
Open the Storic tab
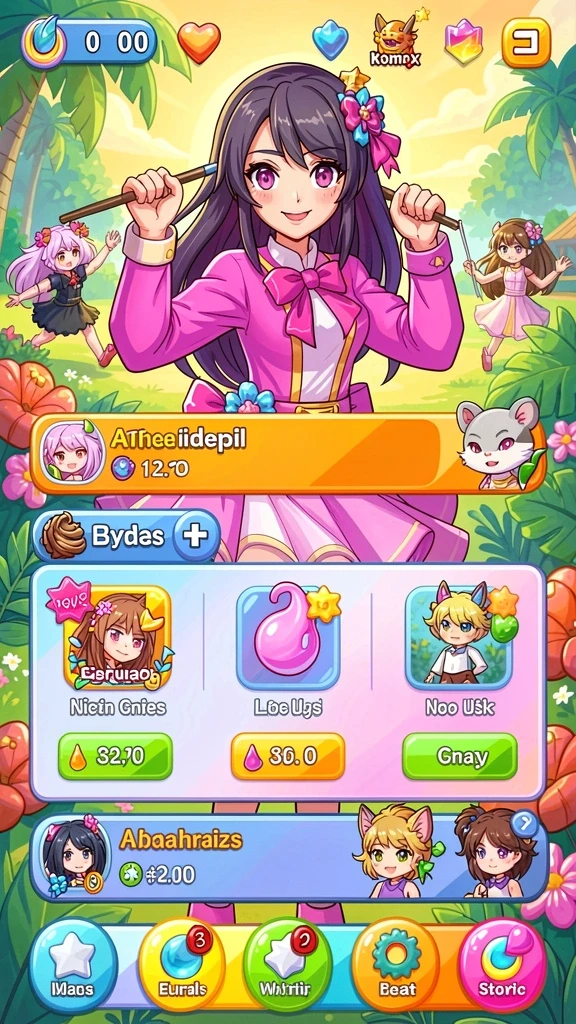(502, 965)
